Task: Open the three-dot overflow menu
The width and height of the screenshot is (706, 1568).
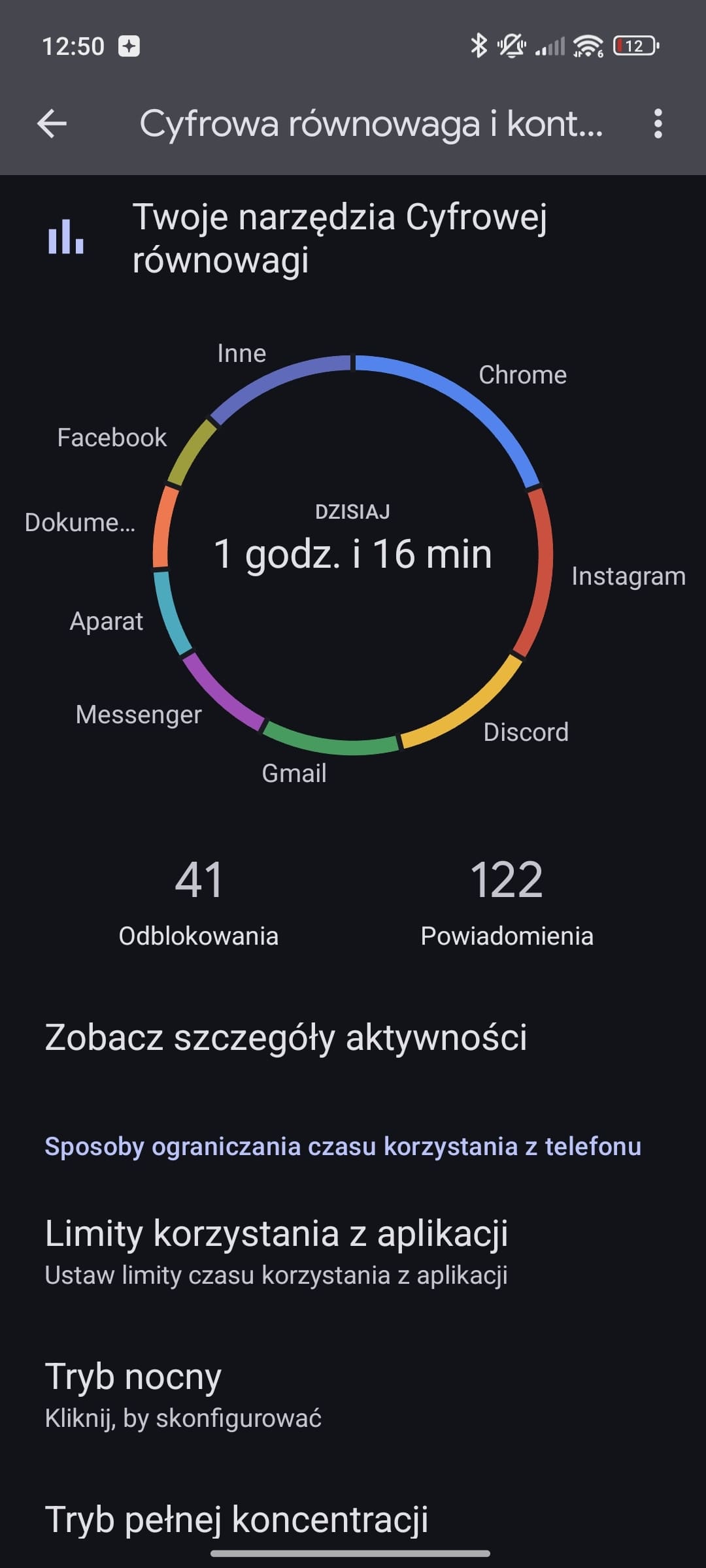Action: (658, 123)
